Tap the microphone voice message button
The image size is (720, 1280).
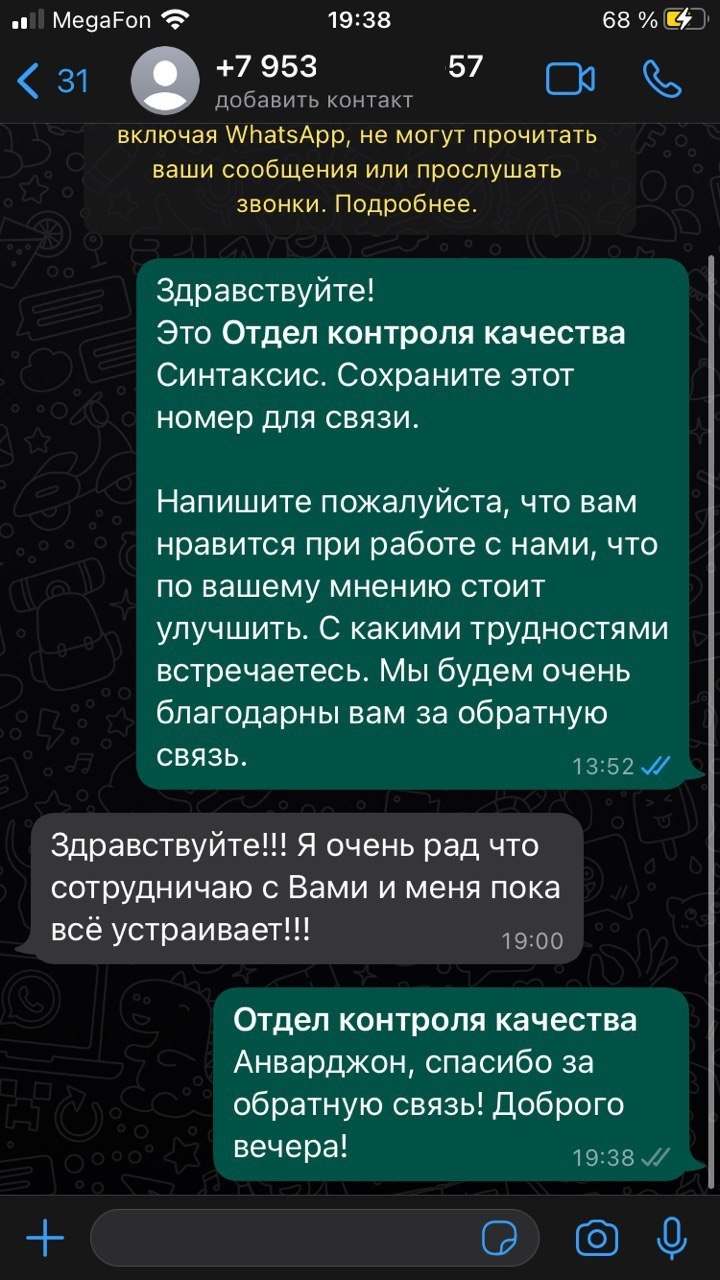671,1239
